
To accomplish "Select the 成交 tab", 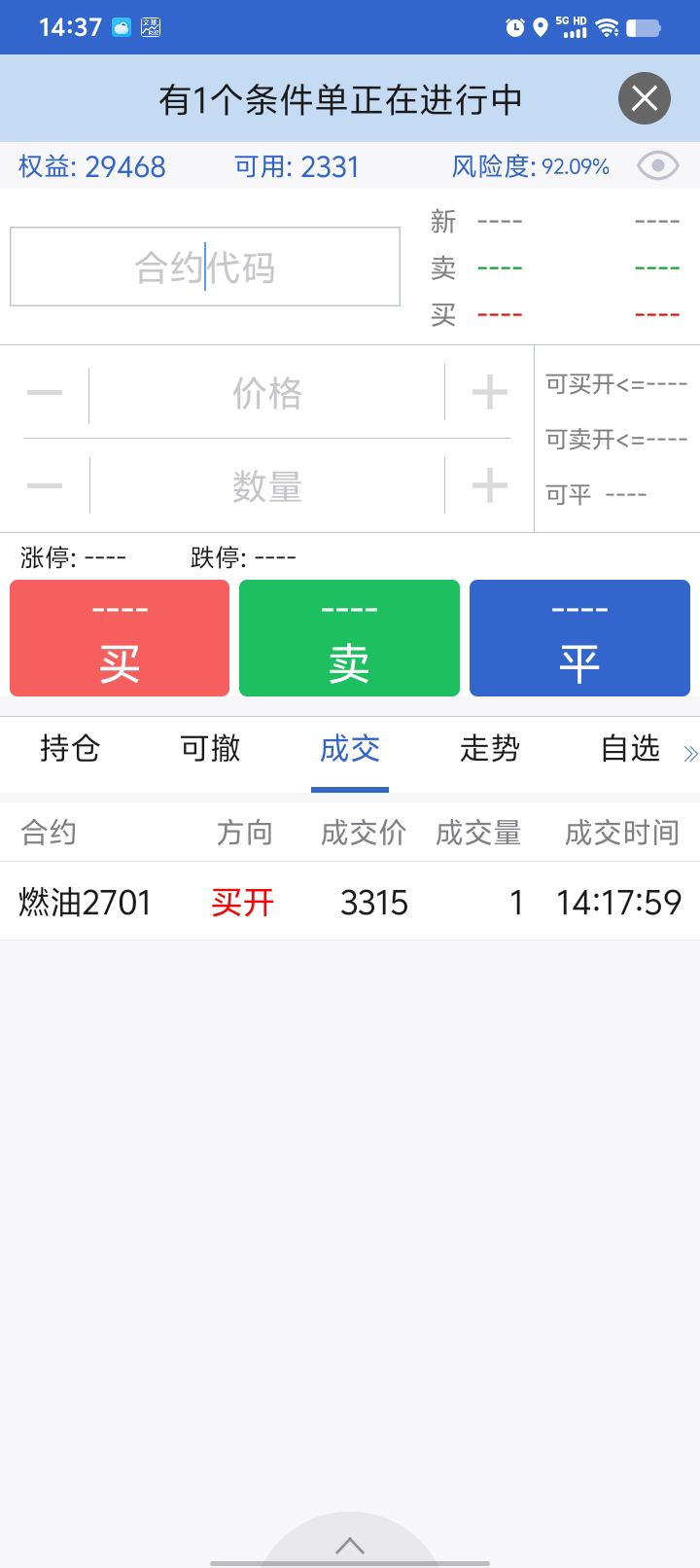I will pyautogui.click(x=350, y=749).
